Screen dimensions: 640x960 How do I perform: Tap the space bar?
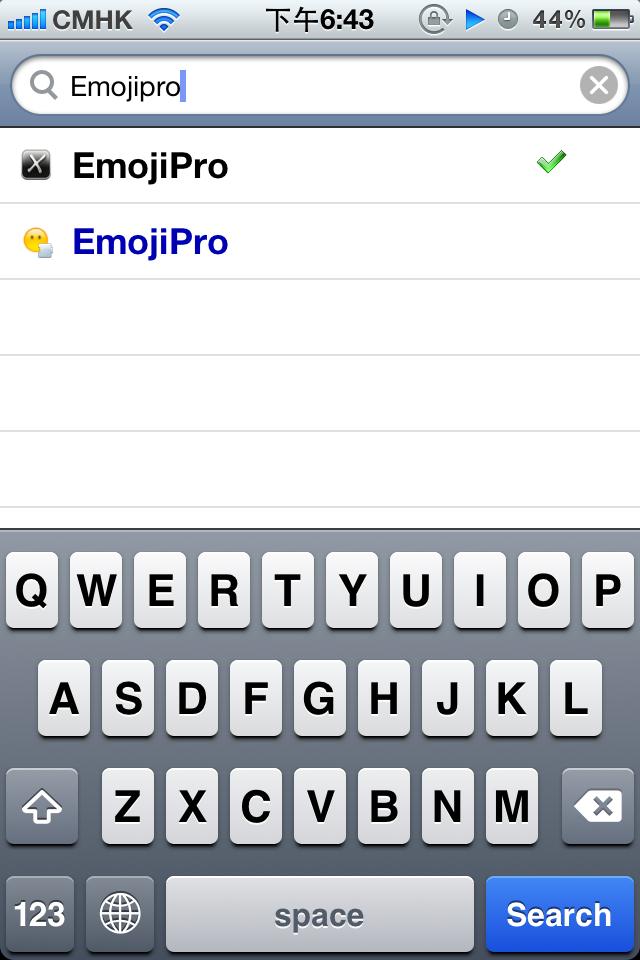tap(319, 914)
